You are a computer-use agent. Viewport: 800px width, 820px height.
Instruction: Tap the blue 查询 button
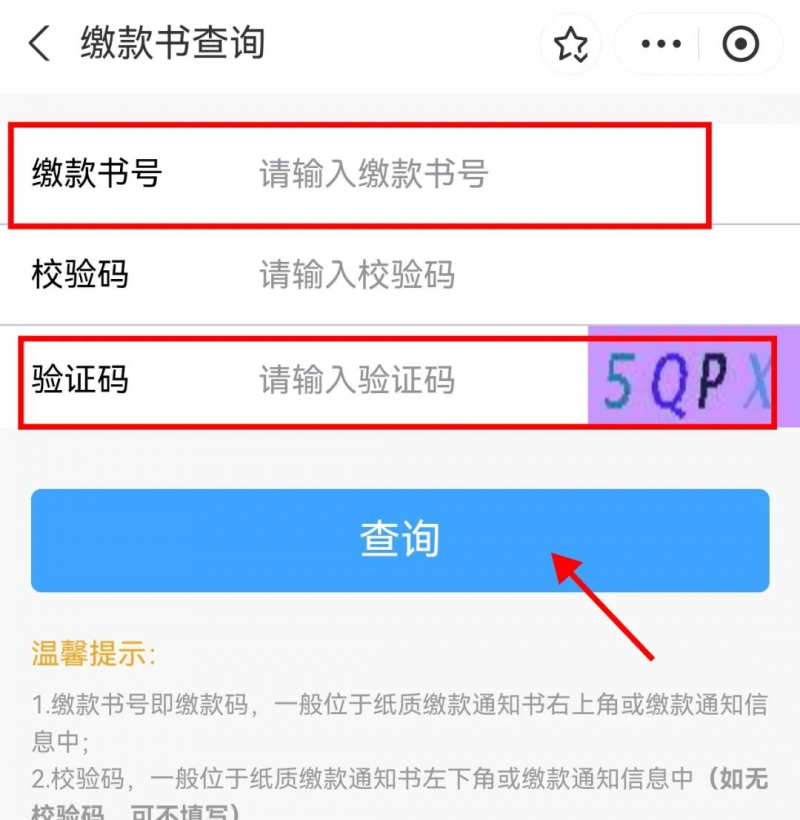(400, 540)
